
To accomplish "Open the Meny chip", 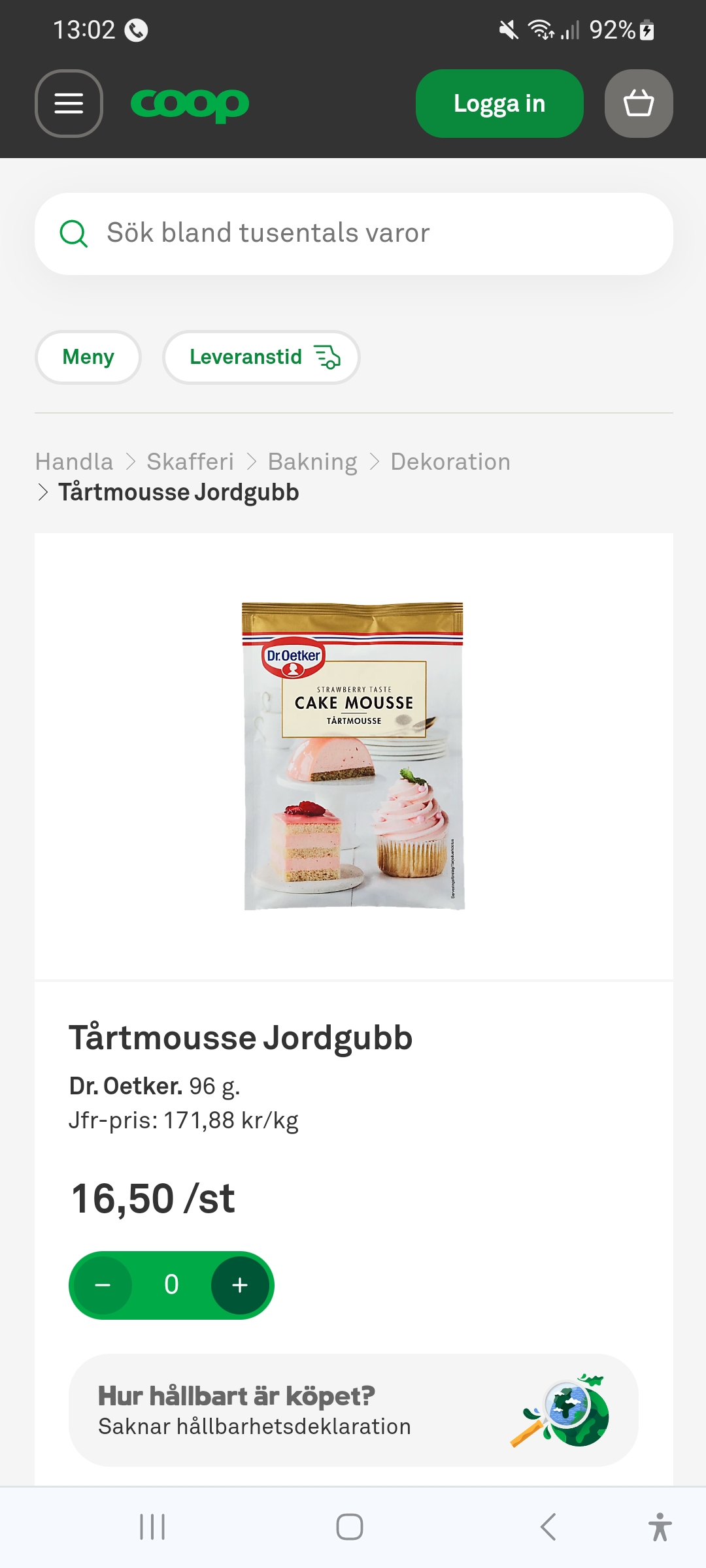I will point(88,357).
